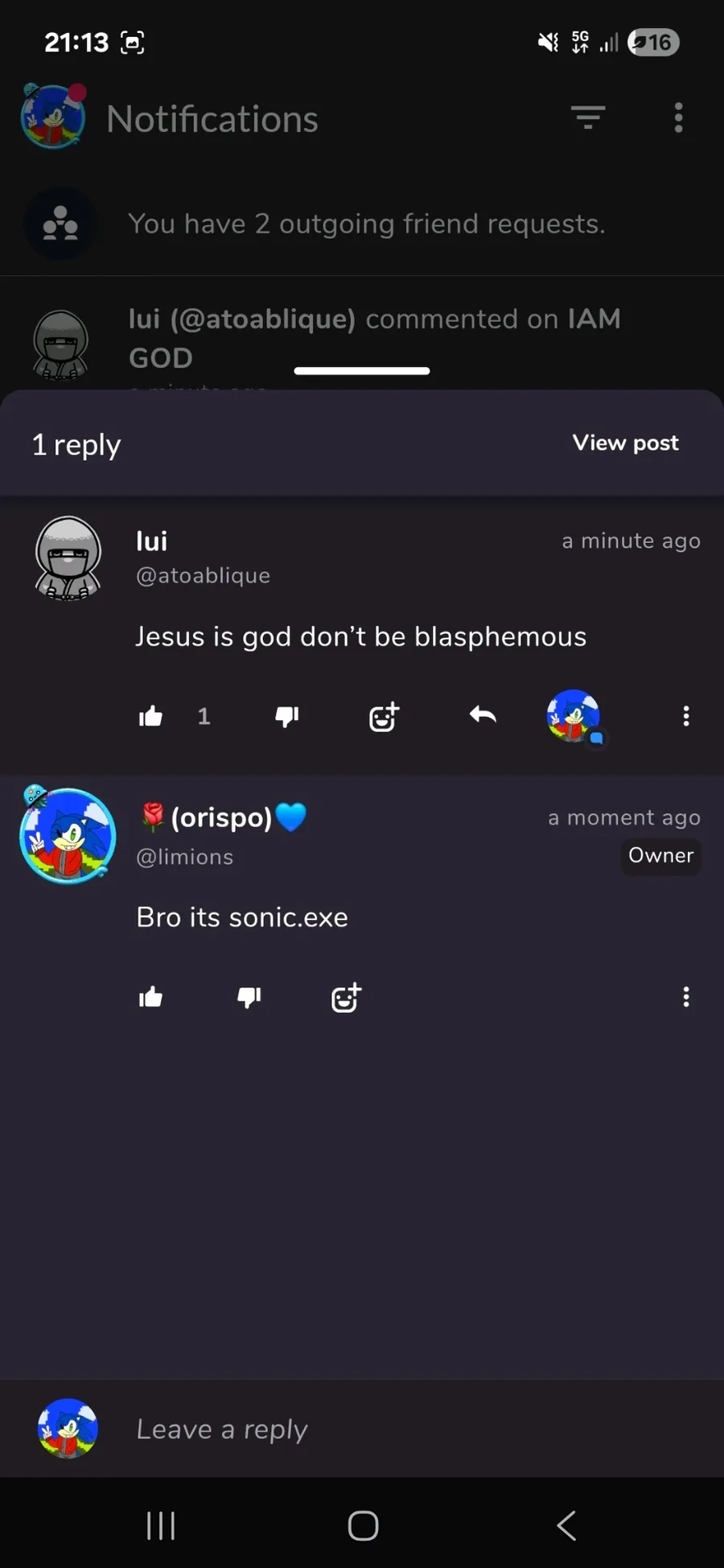Reply to lui's comment
This screenshot has height=1568, width=724.
coord(483,714)
